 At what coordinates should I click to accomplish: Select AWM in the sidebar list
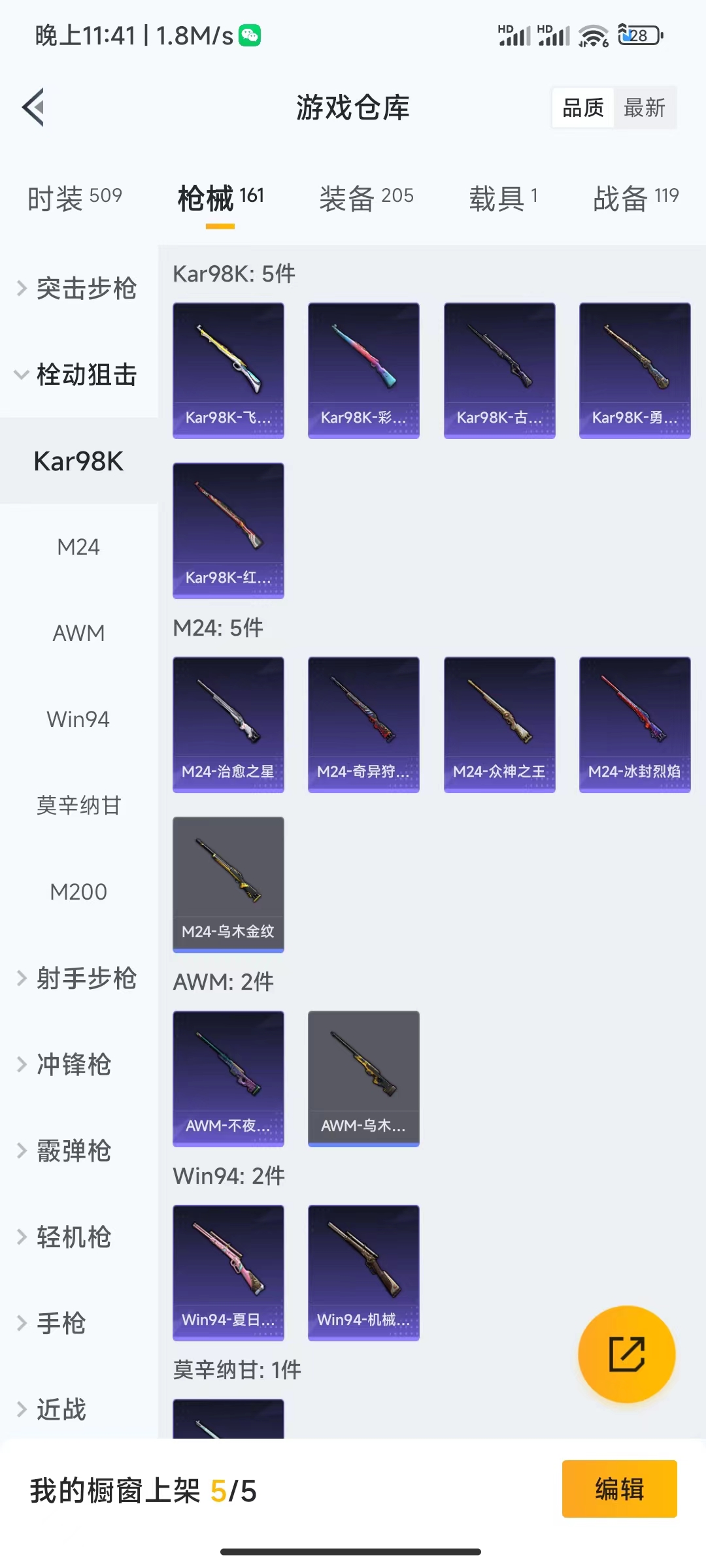[78, 632]
